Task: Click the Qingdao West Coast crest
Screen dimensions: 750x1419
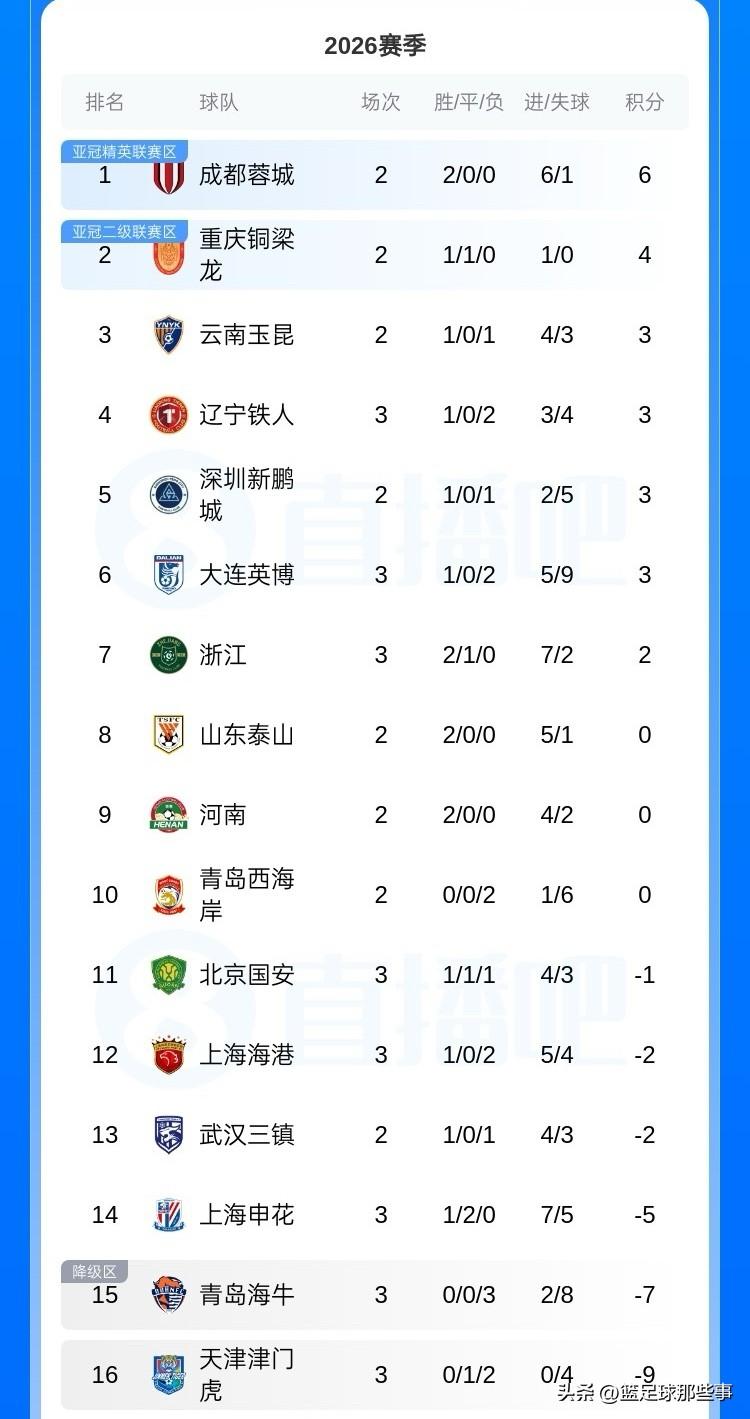Action: pos(170,894)
